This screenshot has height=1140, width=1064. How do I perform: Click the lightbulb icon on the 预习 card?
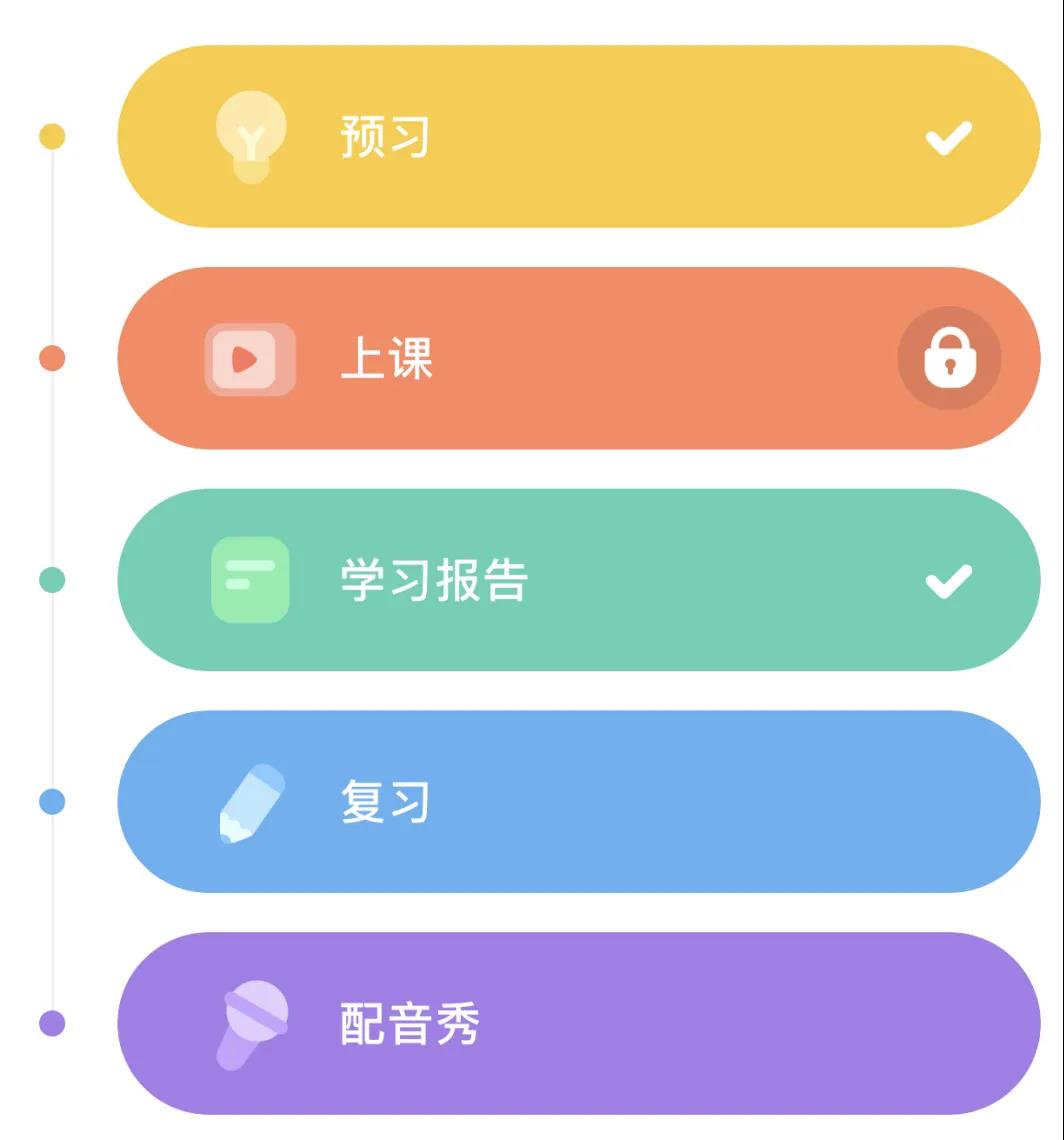pyautogui.click(x=250, y=137)
